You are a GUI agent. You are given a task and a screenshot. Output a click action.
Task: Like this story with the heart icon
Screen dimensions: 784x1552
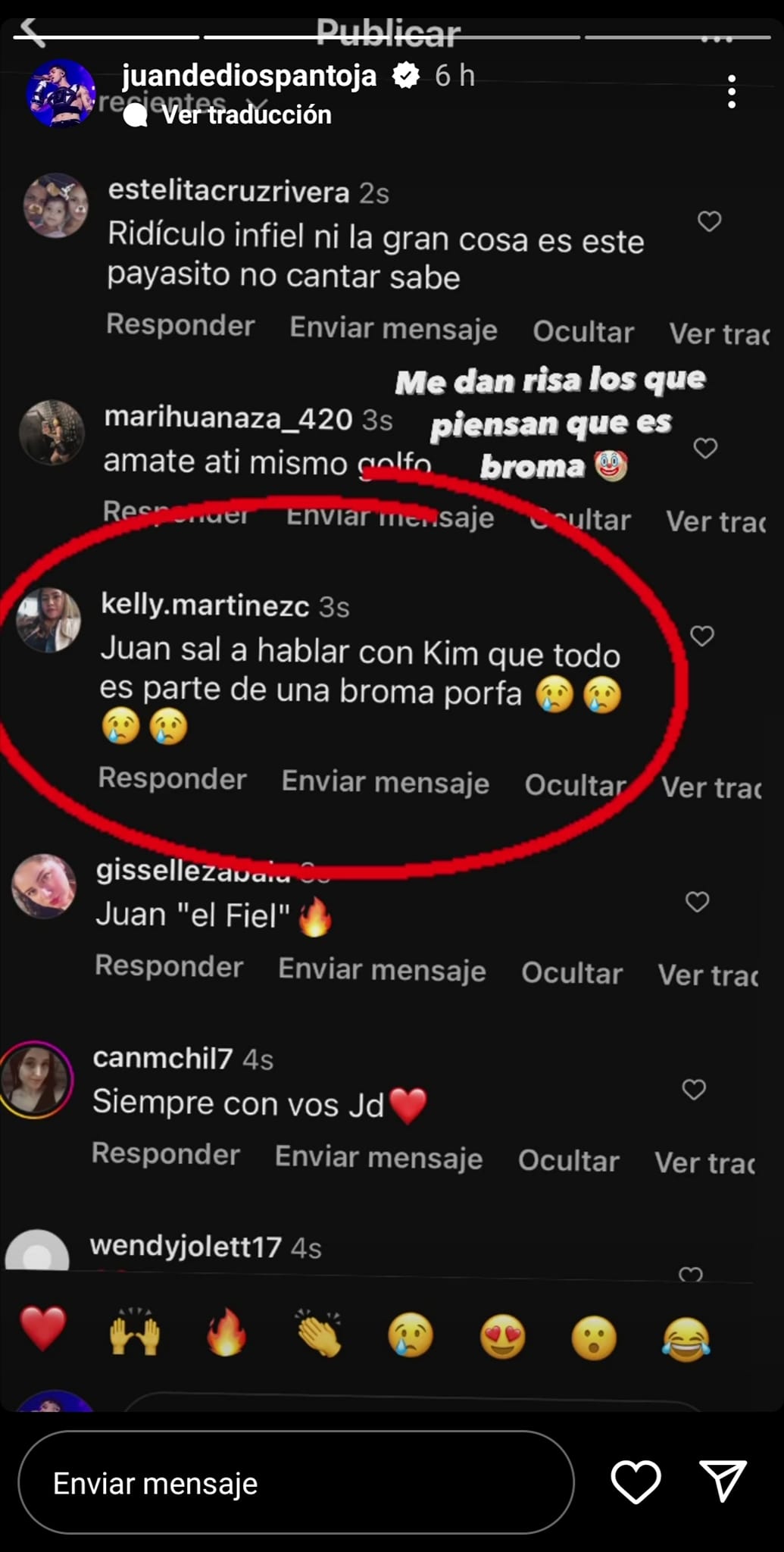(636, 1482)
